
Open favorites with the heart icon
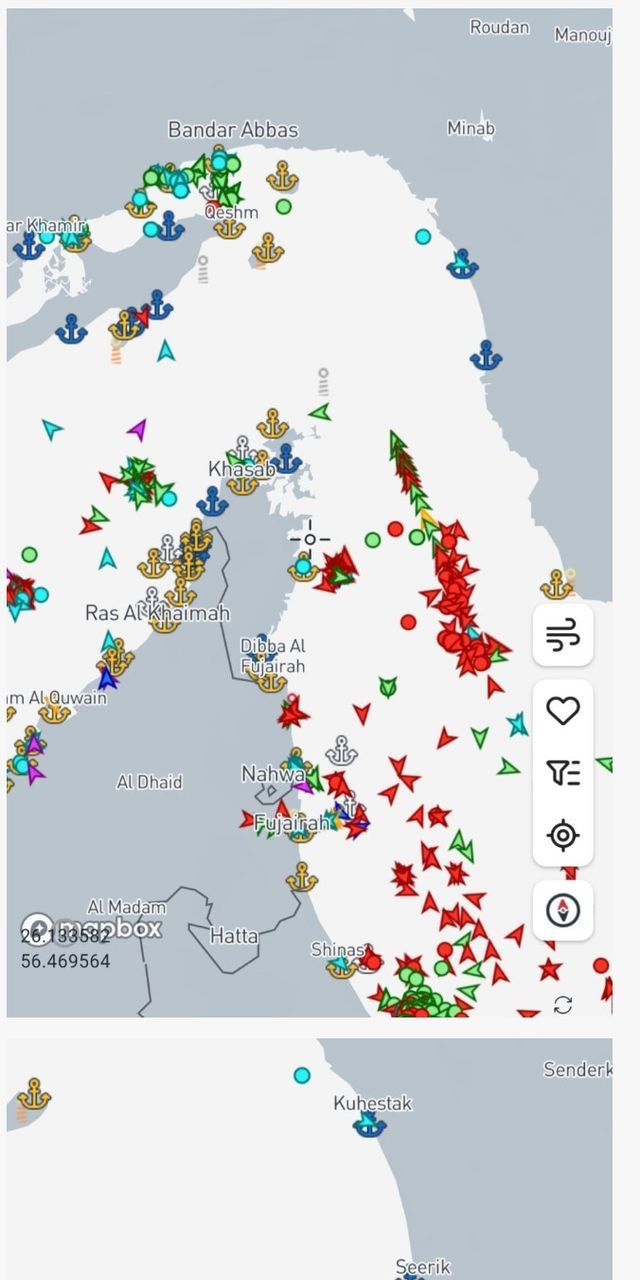(563, 711)
